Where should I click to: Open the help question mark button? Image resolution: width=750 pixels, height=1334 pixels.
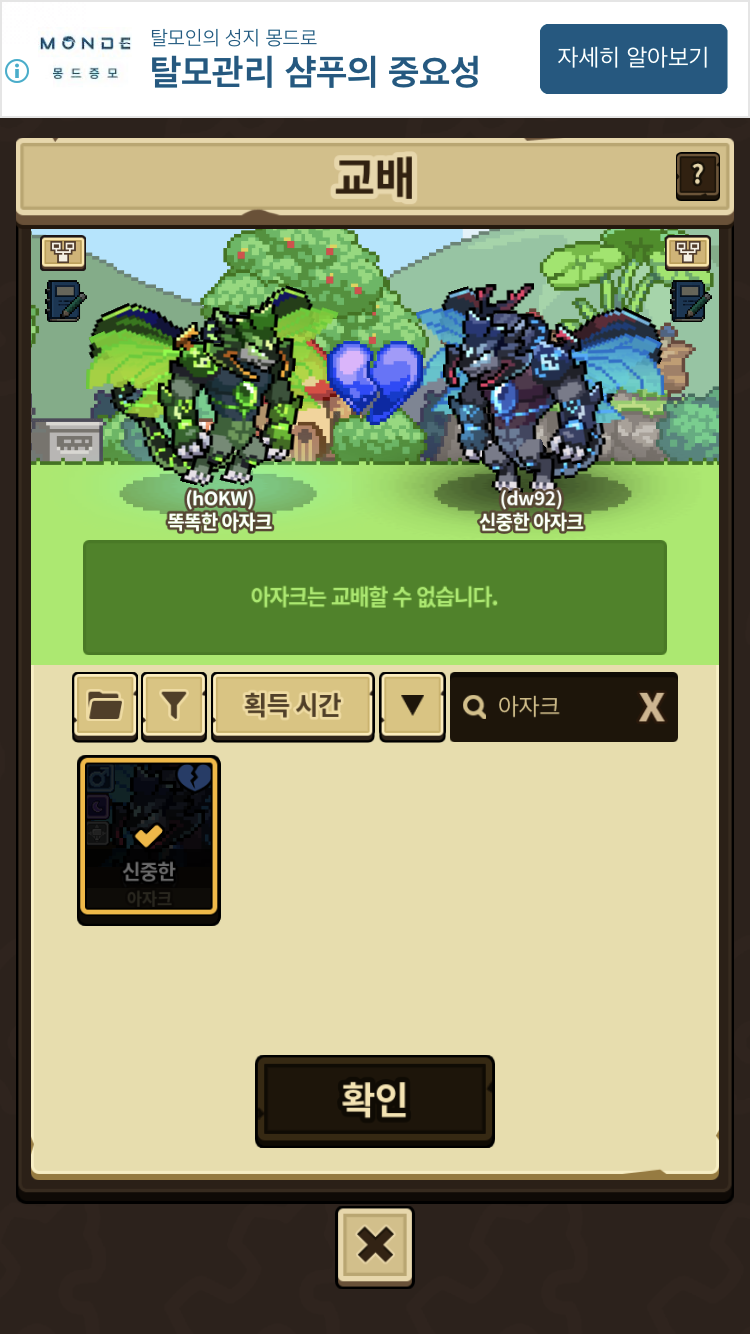click(x=698, y=176)
